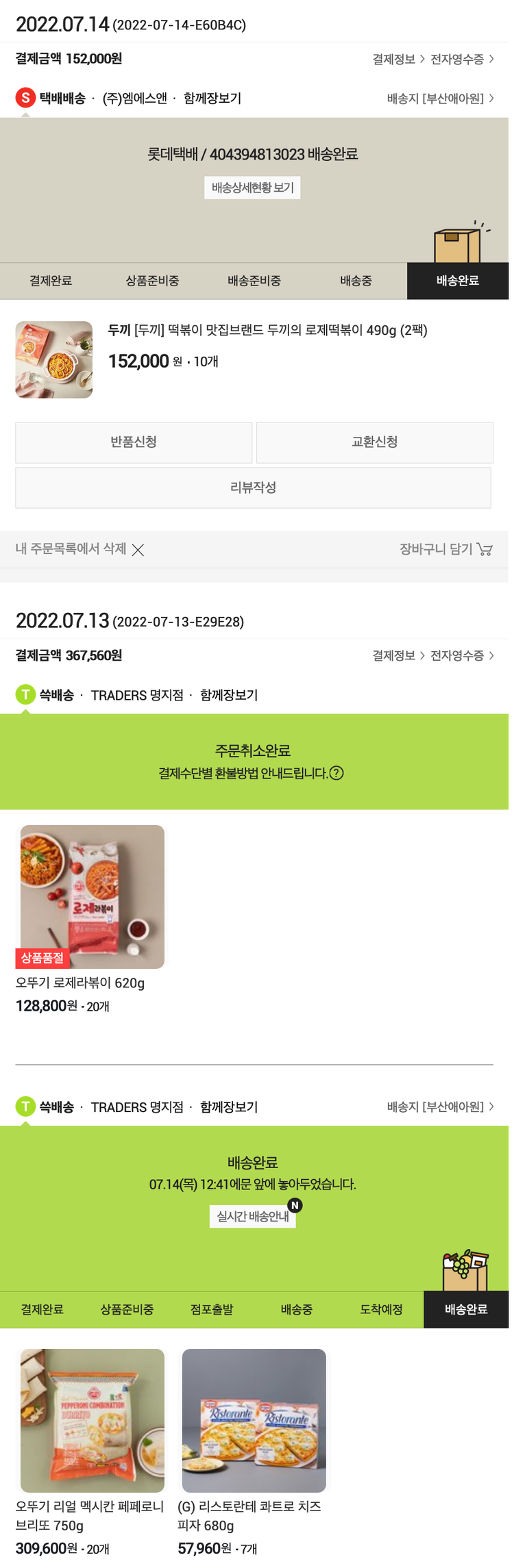
Task: Write a review via 리뷰작성
Action: coord(253,488)
